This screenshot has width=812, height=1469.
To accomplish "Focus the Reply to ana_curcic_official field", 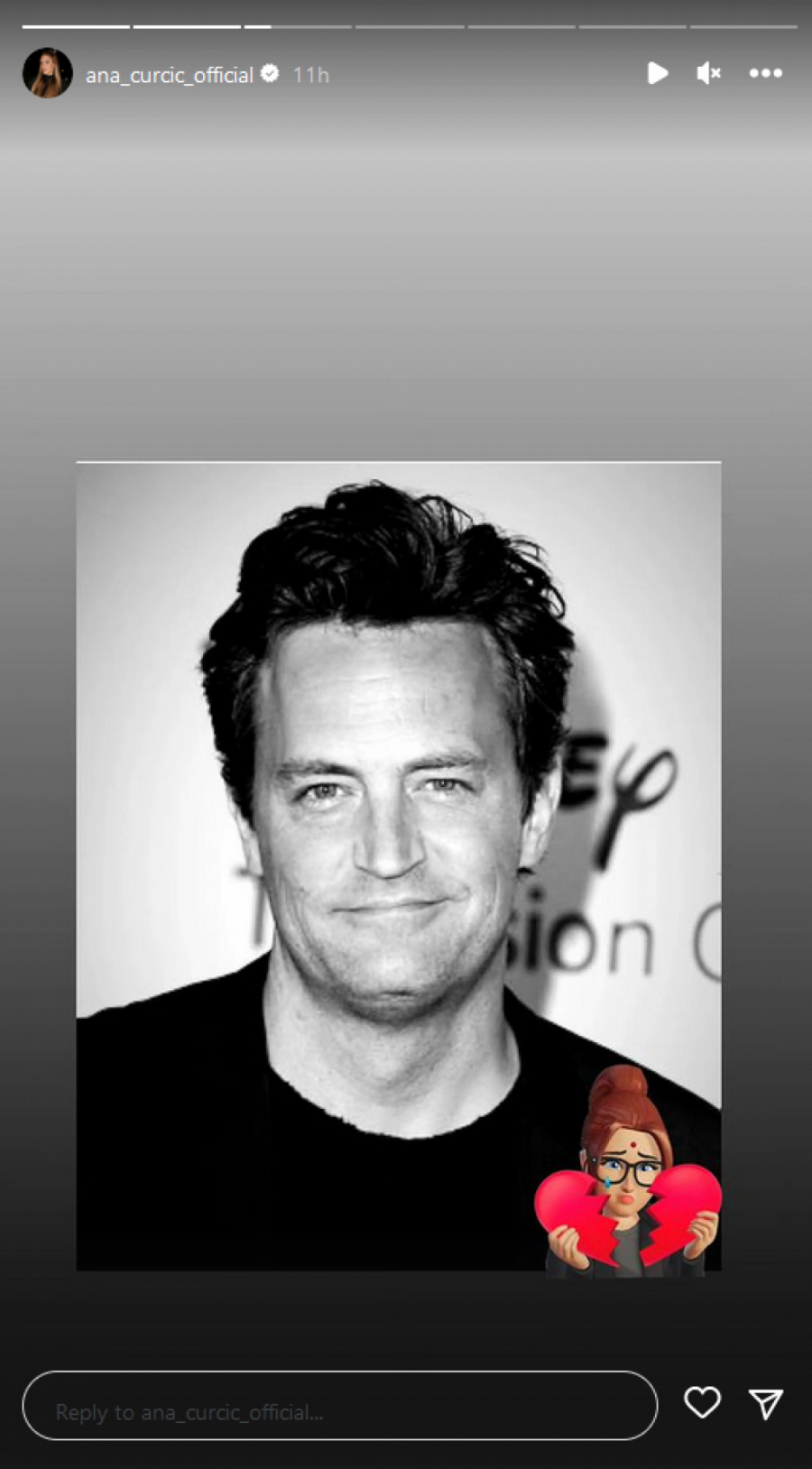I will pos(339,1405).
